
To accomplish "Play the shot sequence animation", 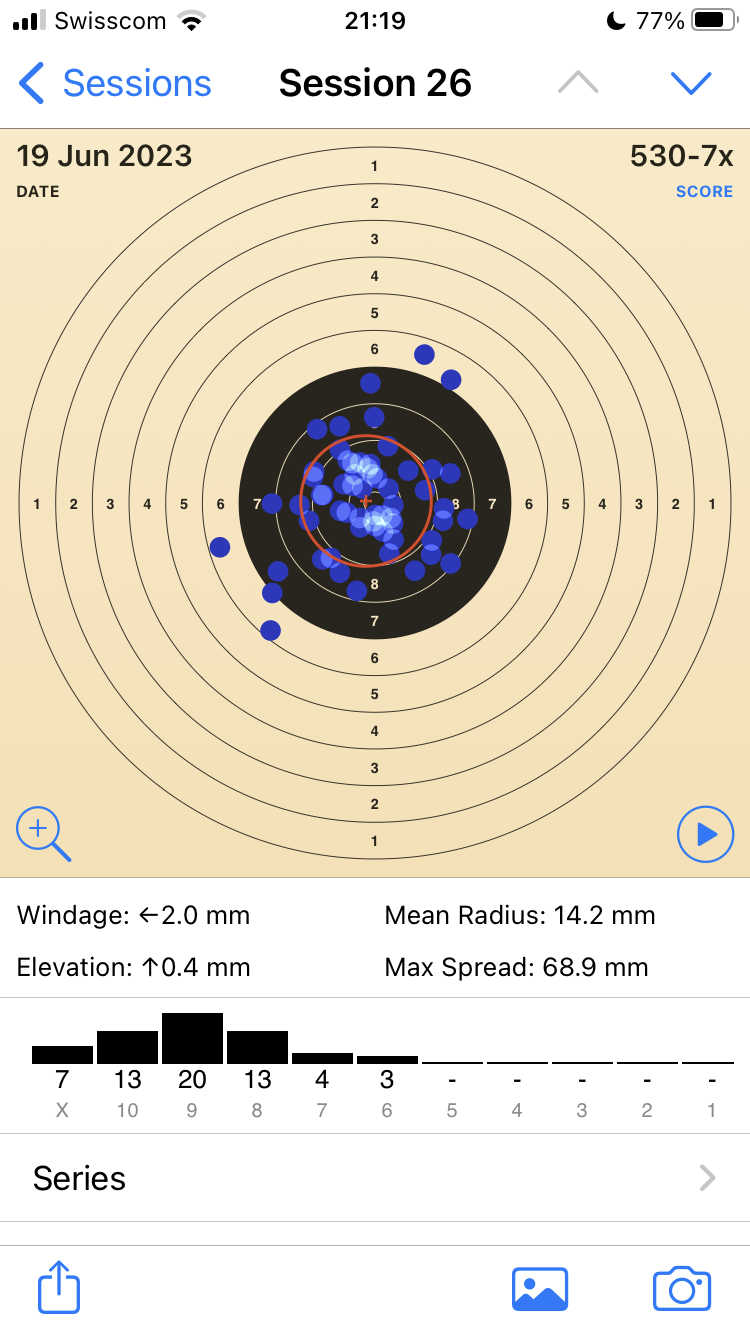I will tap(705, 834).
